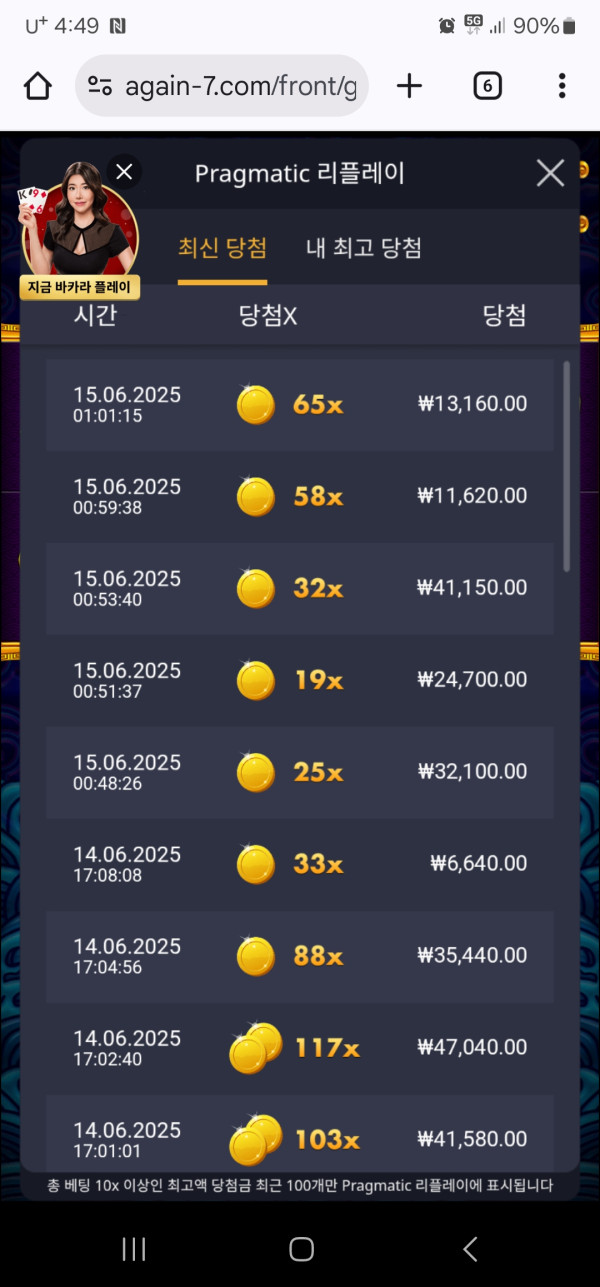Show the 6 open tabs

point(487,86)
